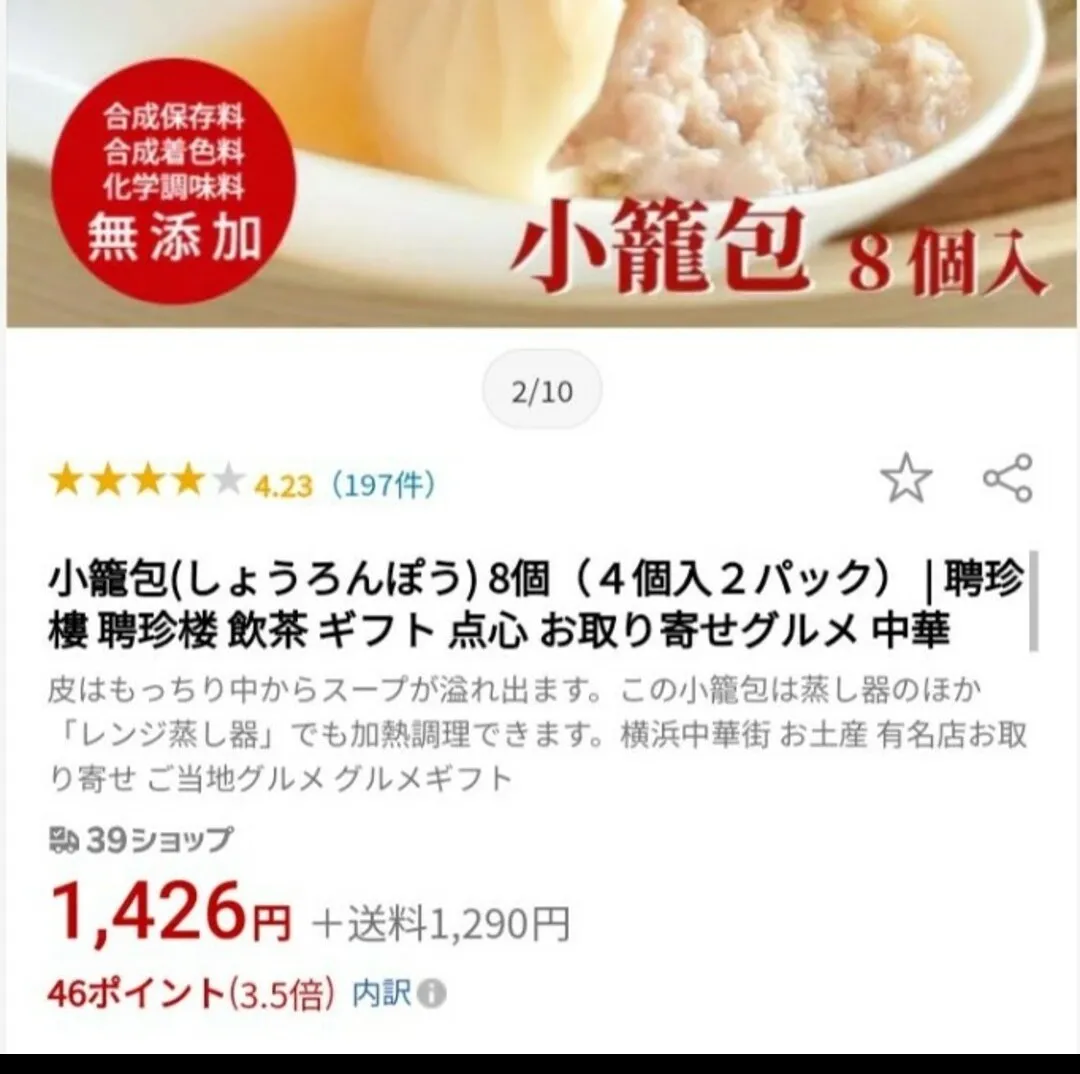The width and height of the screenshot is (1080, 1074).
Task: Open the 小籠包 product image
Action: 540,165
